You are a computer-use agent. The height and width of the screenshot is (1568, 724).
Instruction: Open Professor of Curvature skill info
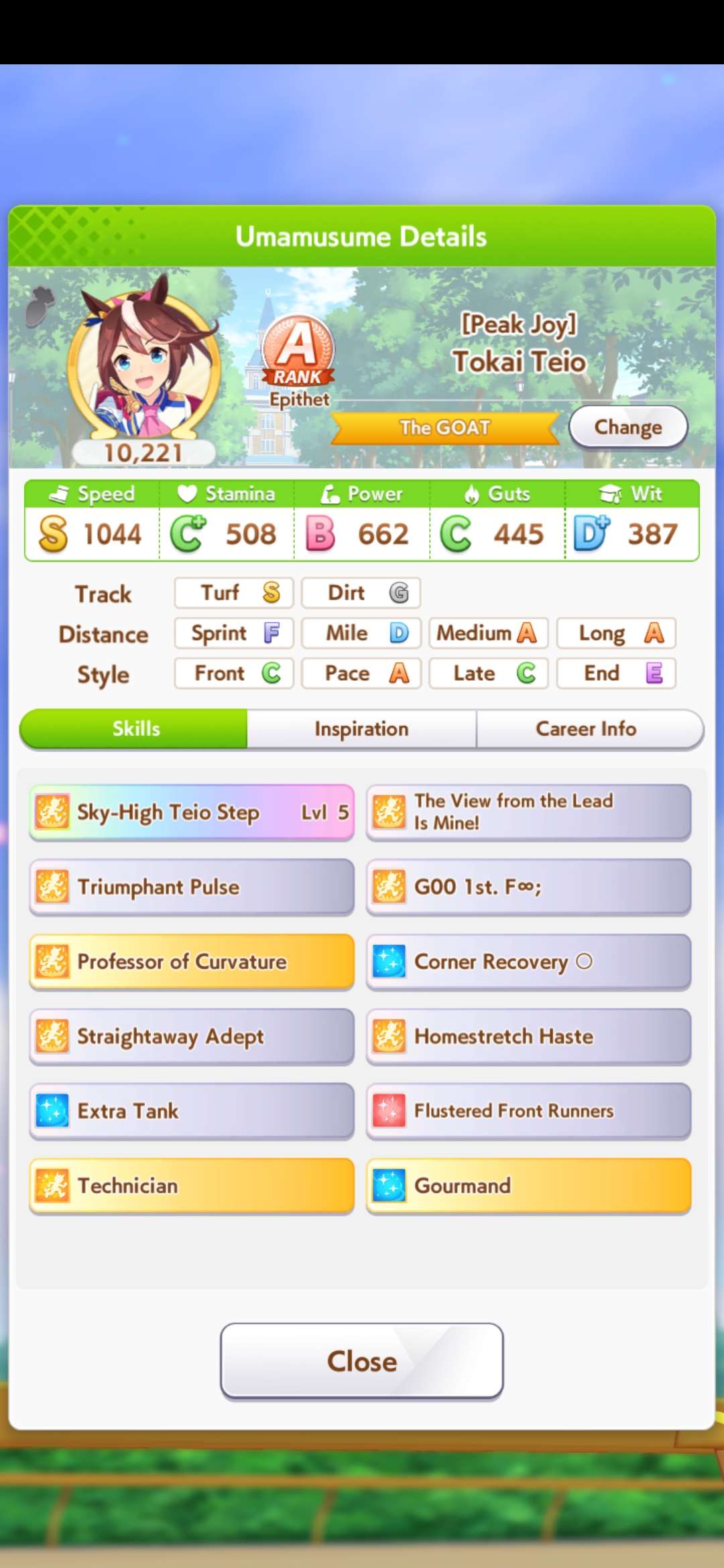[192, 962]
